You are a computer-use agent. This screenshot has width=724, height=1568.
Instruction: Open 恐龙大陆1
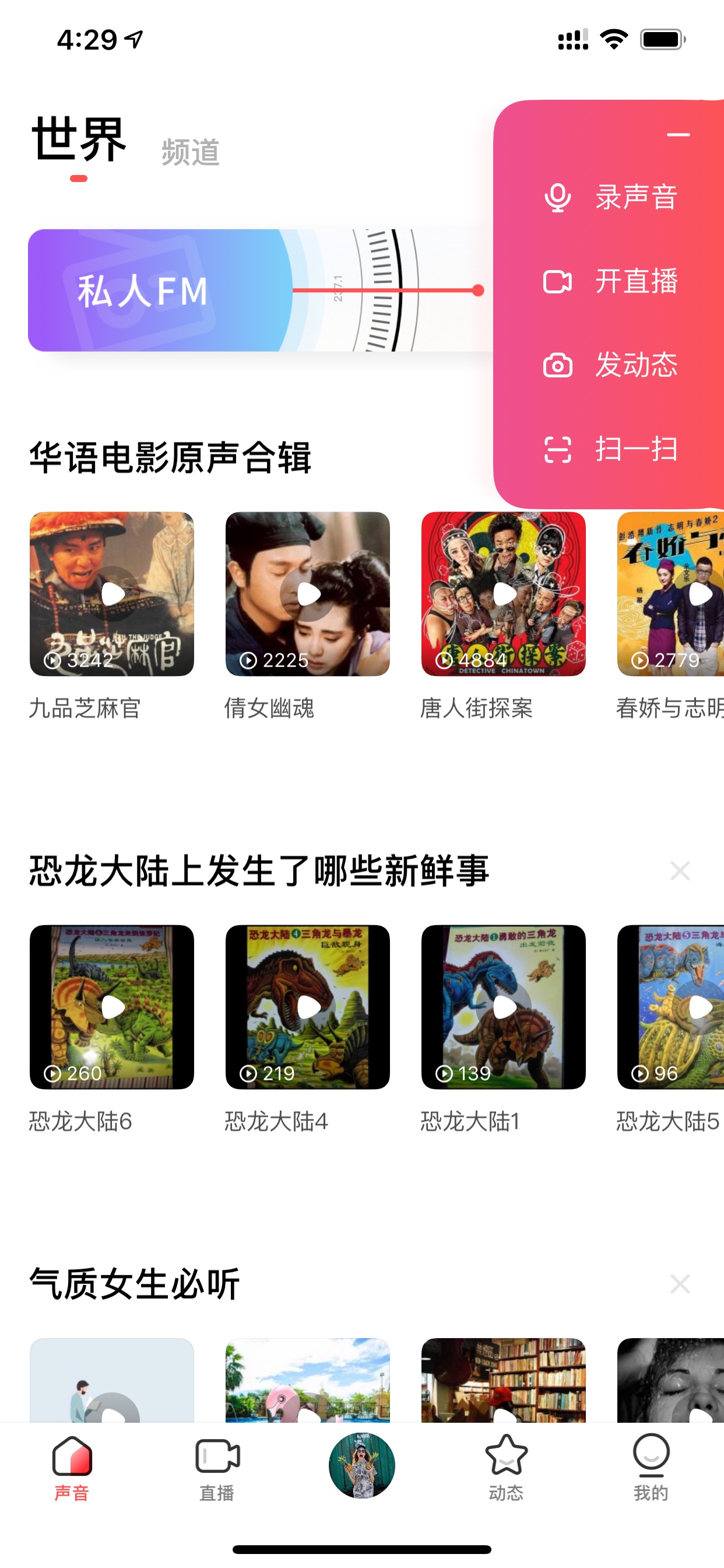click(504, 1007)
